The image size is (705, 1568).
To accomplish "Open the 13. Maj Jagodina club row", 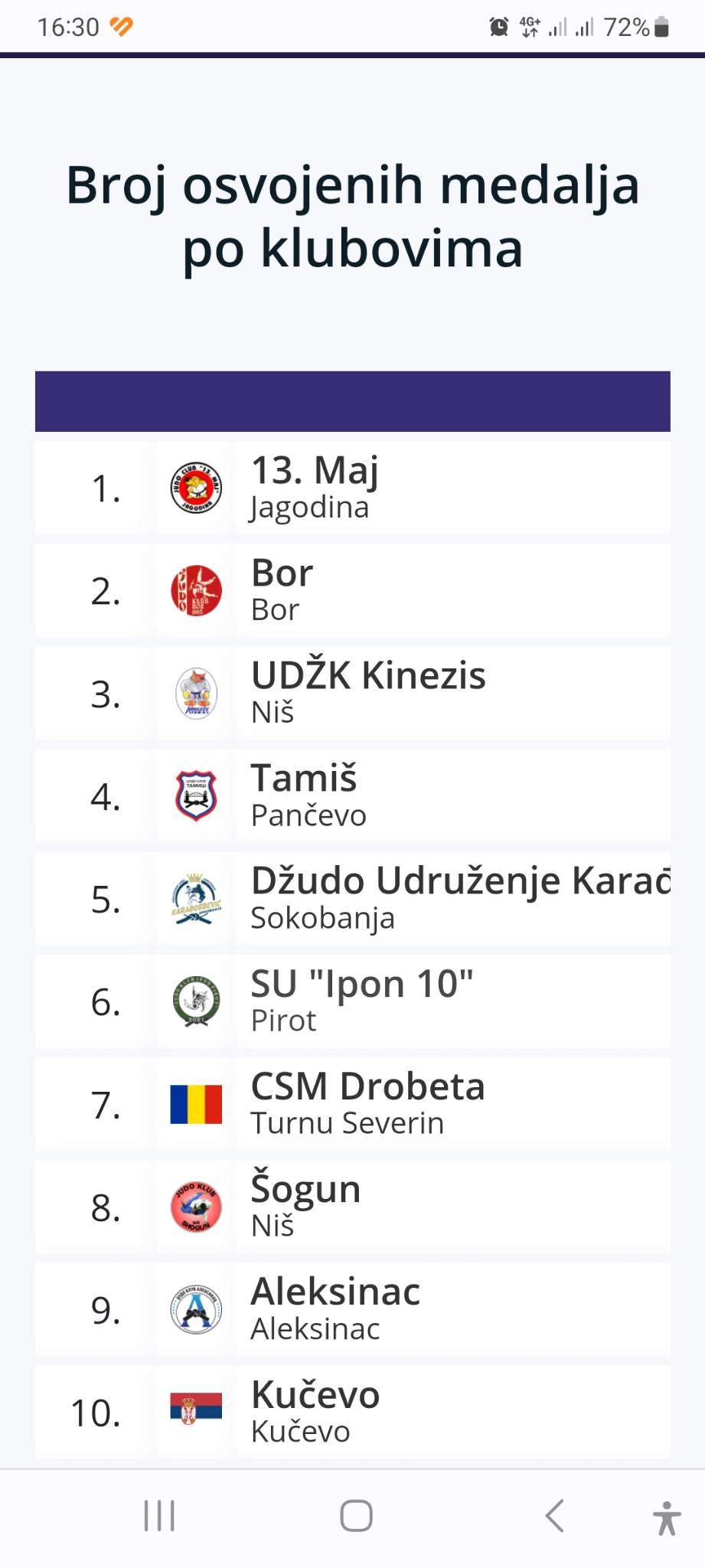I will tap(352, 488).
